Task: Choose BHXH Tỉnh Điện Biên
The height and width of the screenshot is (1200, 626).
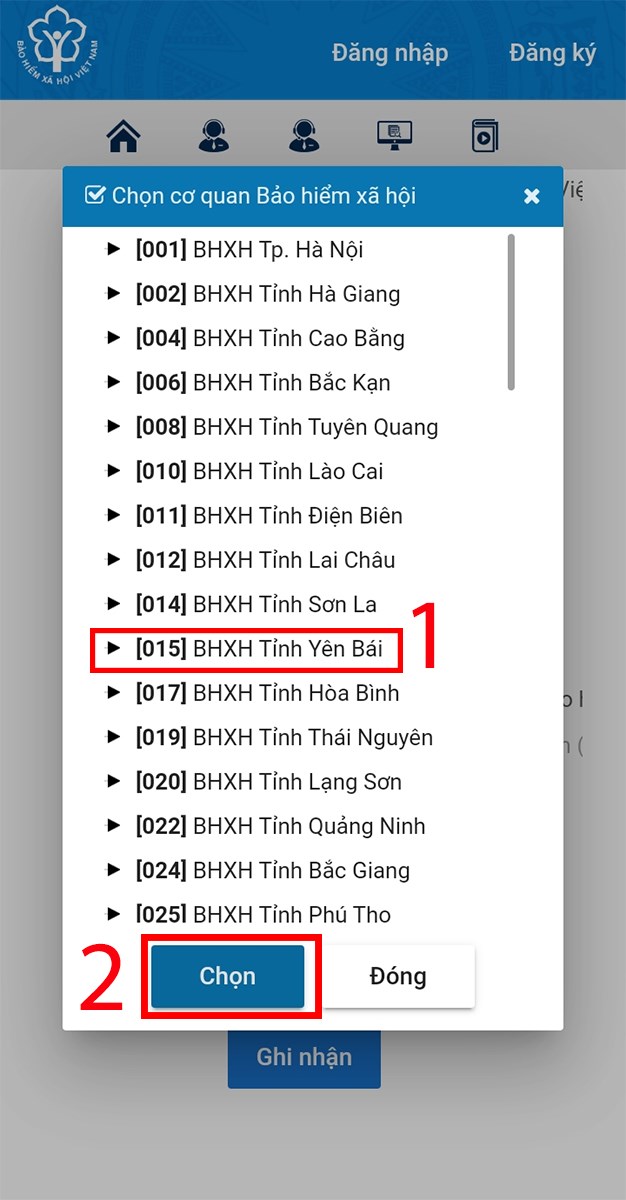Action: click(x=269, y=516)
